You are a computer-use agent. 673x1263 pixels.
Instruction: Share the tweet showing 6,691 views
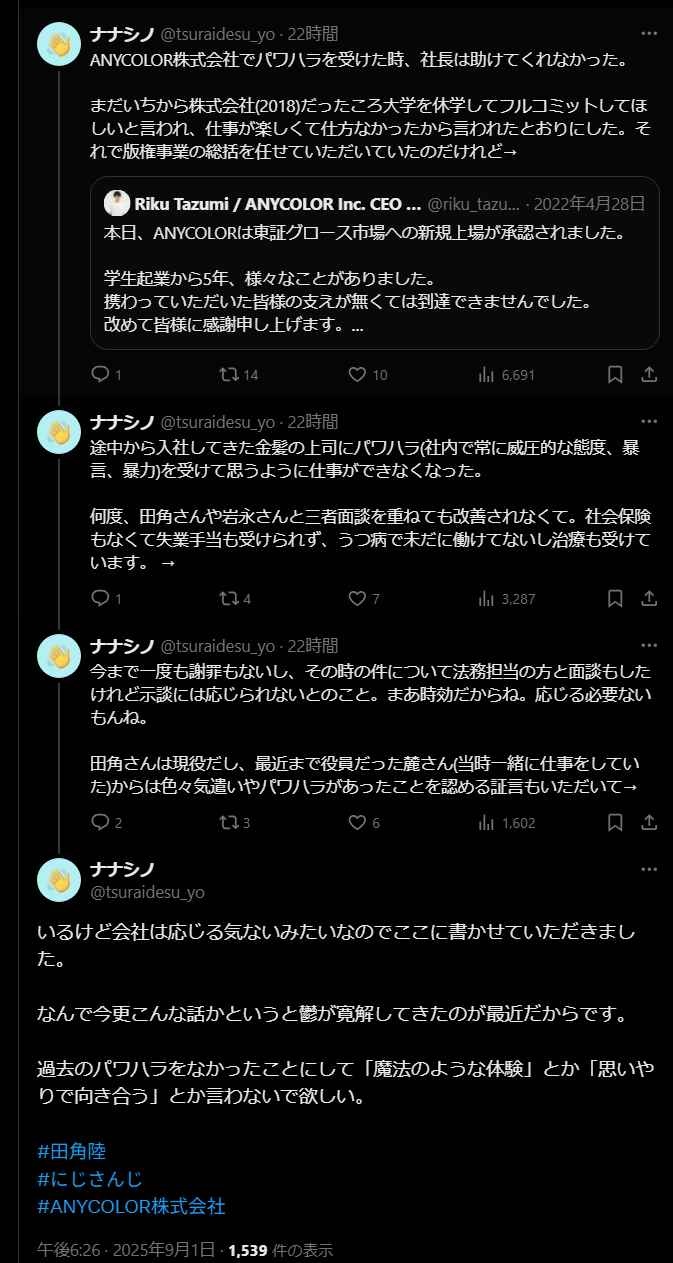tap(648, 375)
